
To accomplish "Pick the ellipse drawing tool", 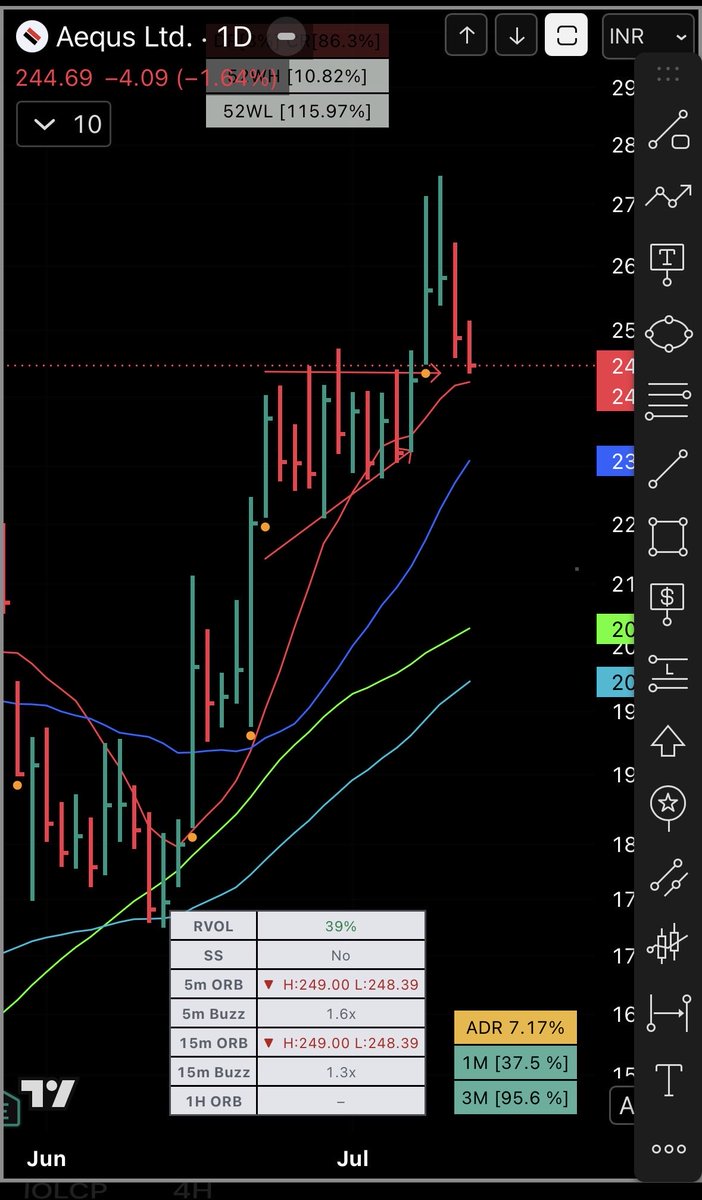I will point(668,333).
